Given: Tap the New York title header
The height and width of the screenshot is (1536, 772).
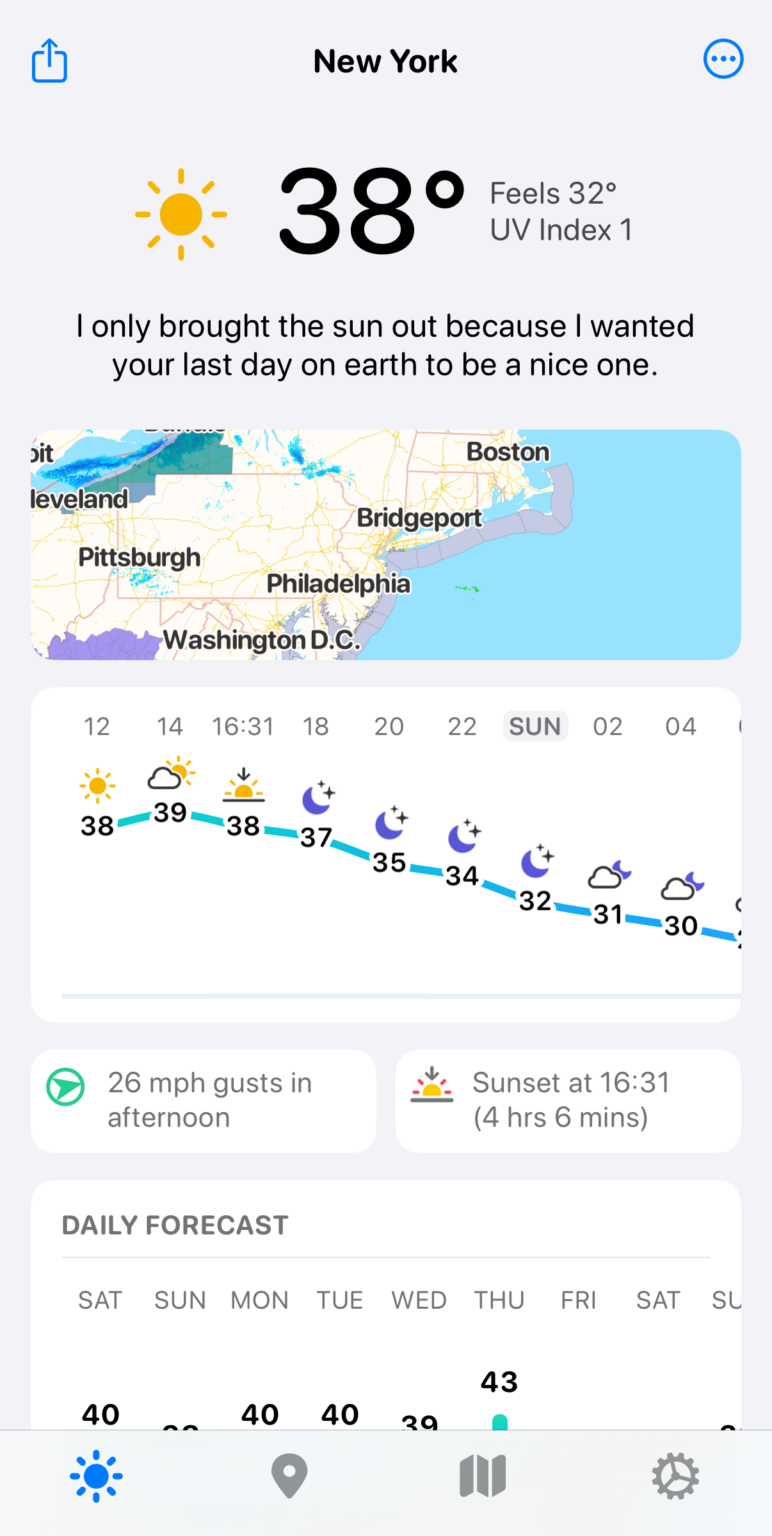Looking at the screenshot, I should point(385,60).
